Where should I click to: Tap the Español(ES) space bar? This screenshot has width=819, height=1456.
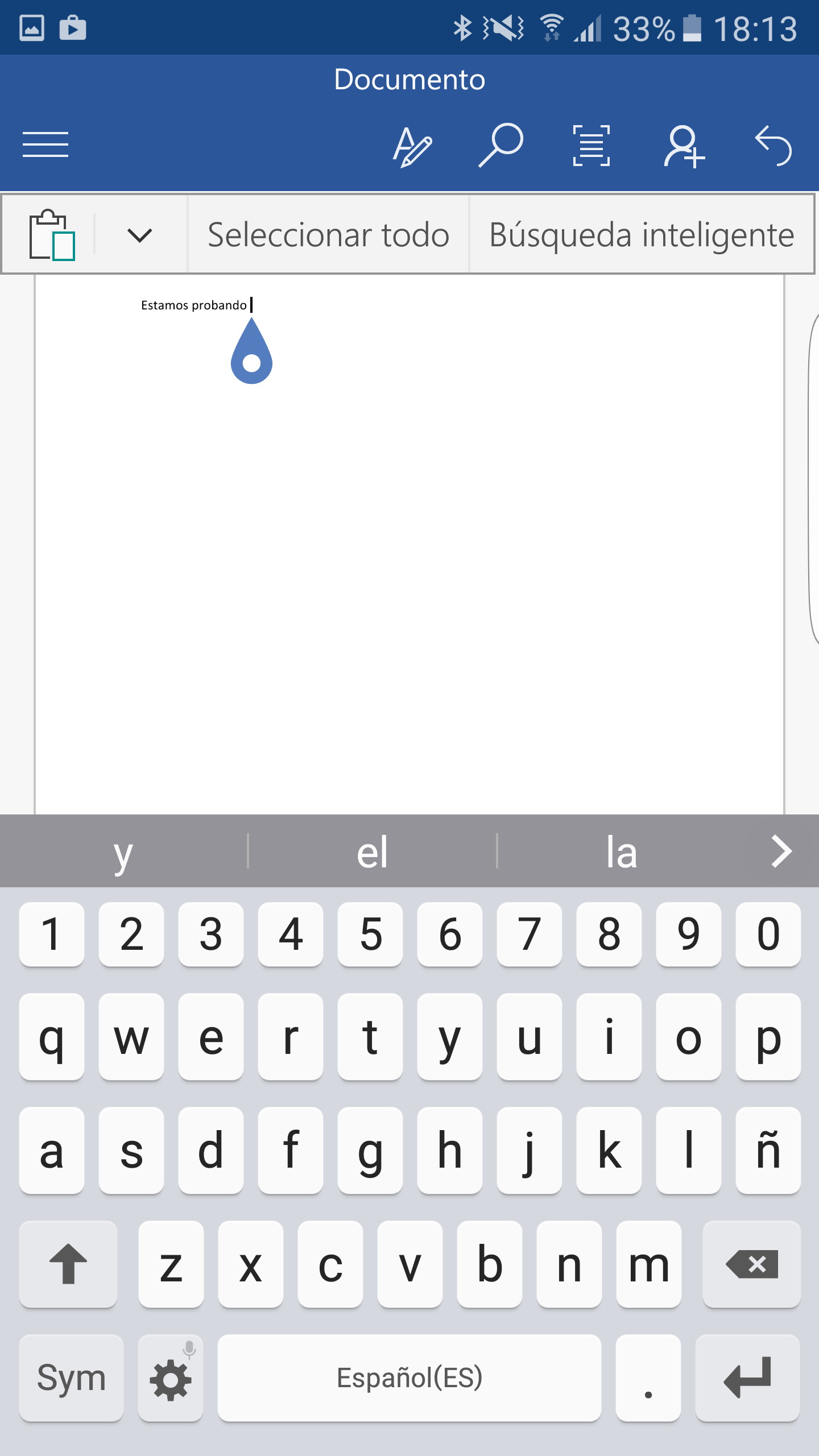(x=409, y=1378)
